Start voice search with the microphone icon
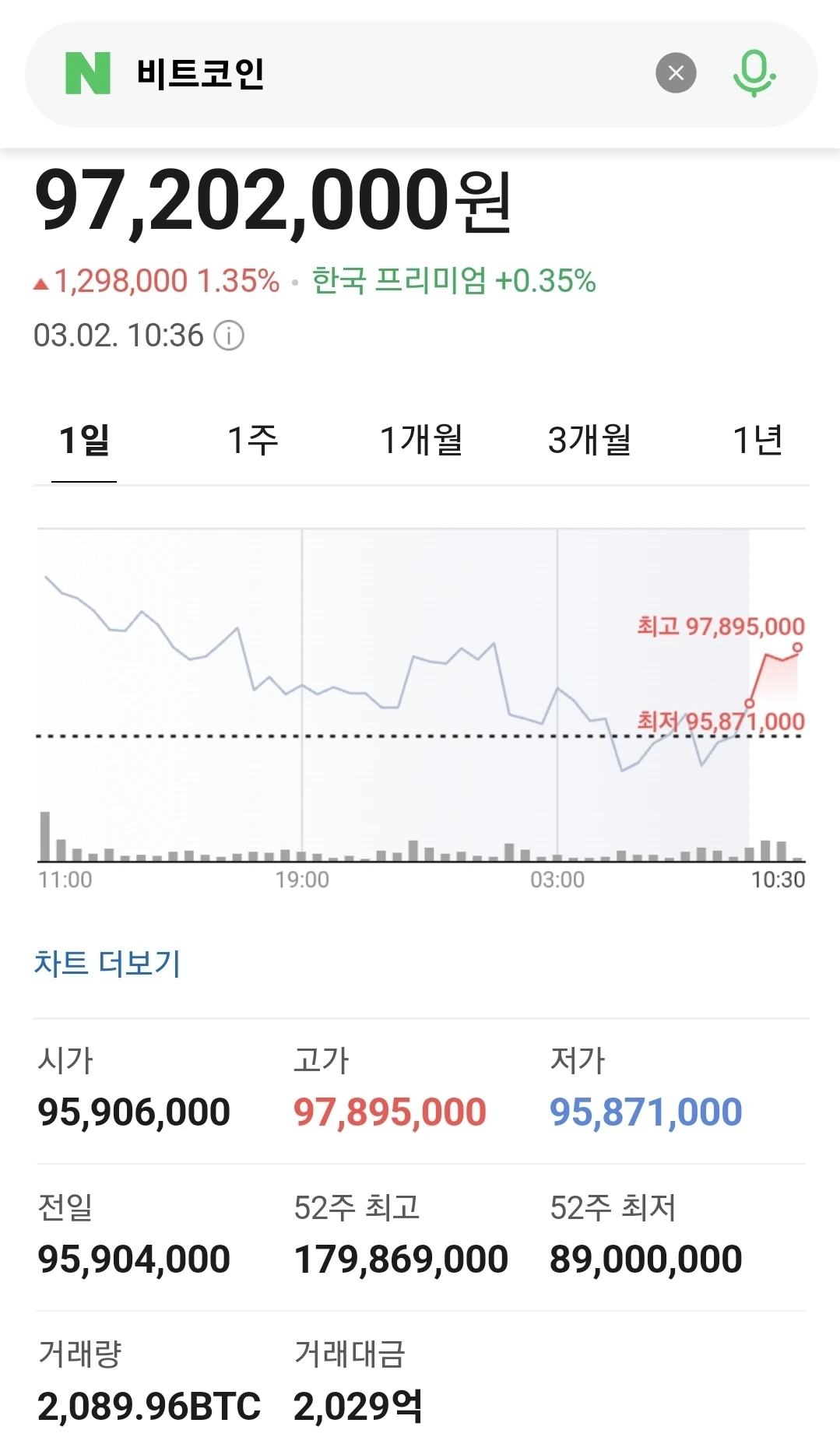840x1451 pixels. tap(754, 73)
